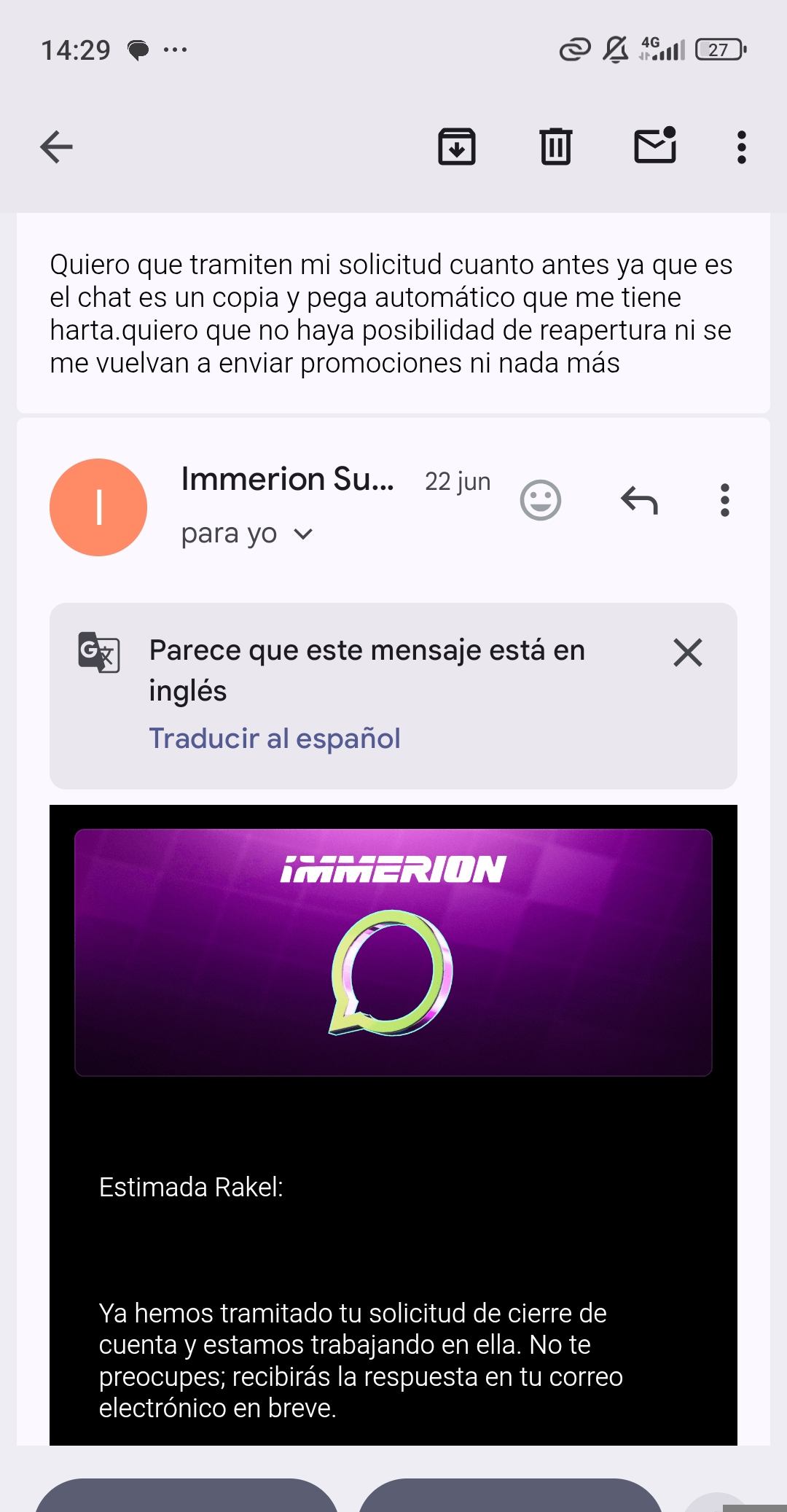
Task: Open more options for Immerion's message
Action: pos(724,500)
